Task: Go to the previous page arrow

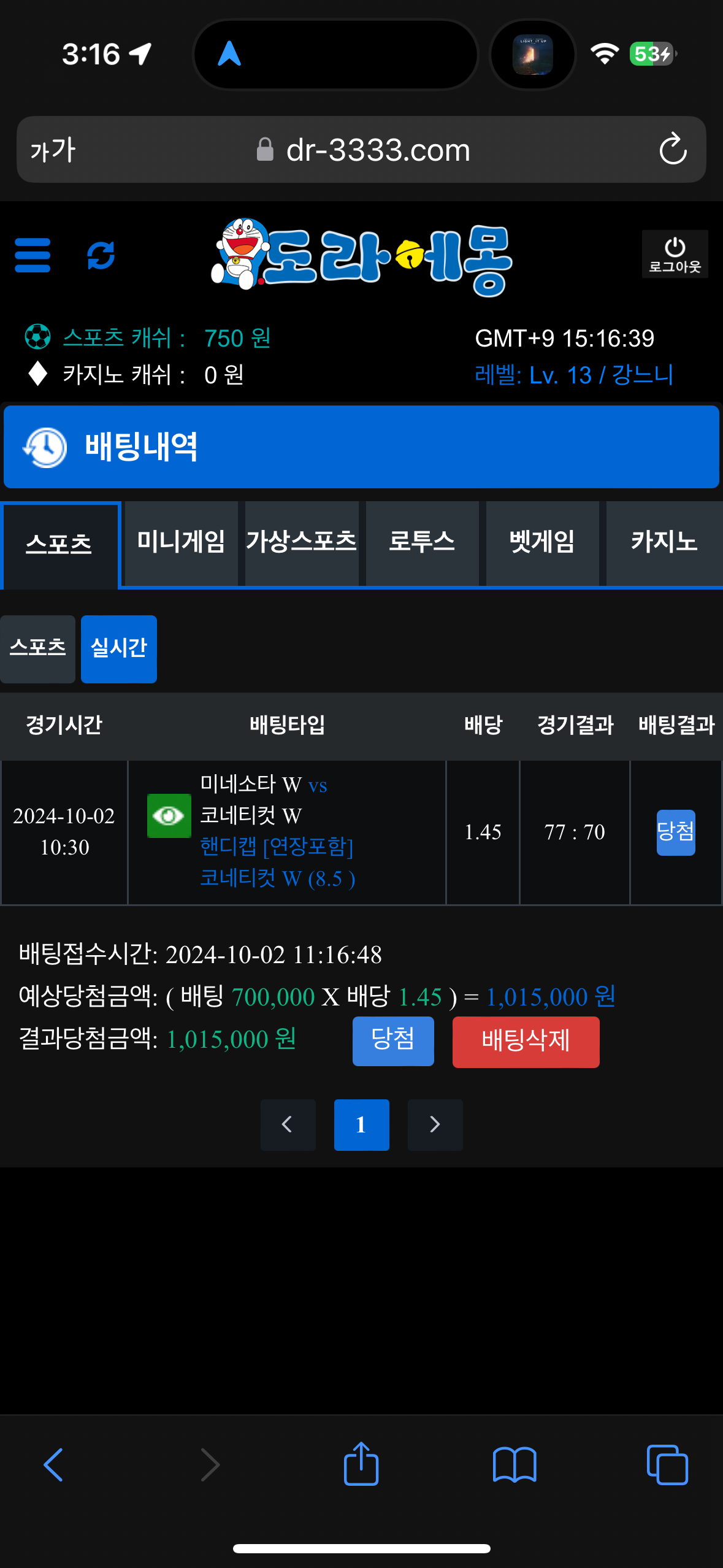Action: pyautogui.click(x=288, y=1124)
